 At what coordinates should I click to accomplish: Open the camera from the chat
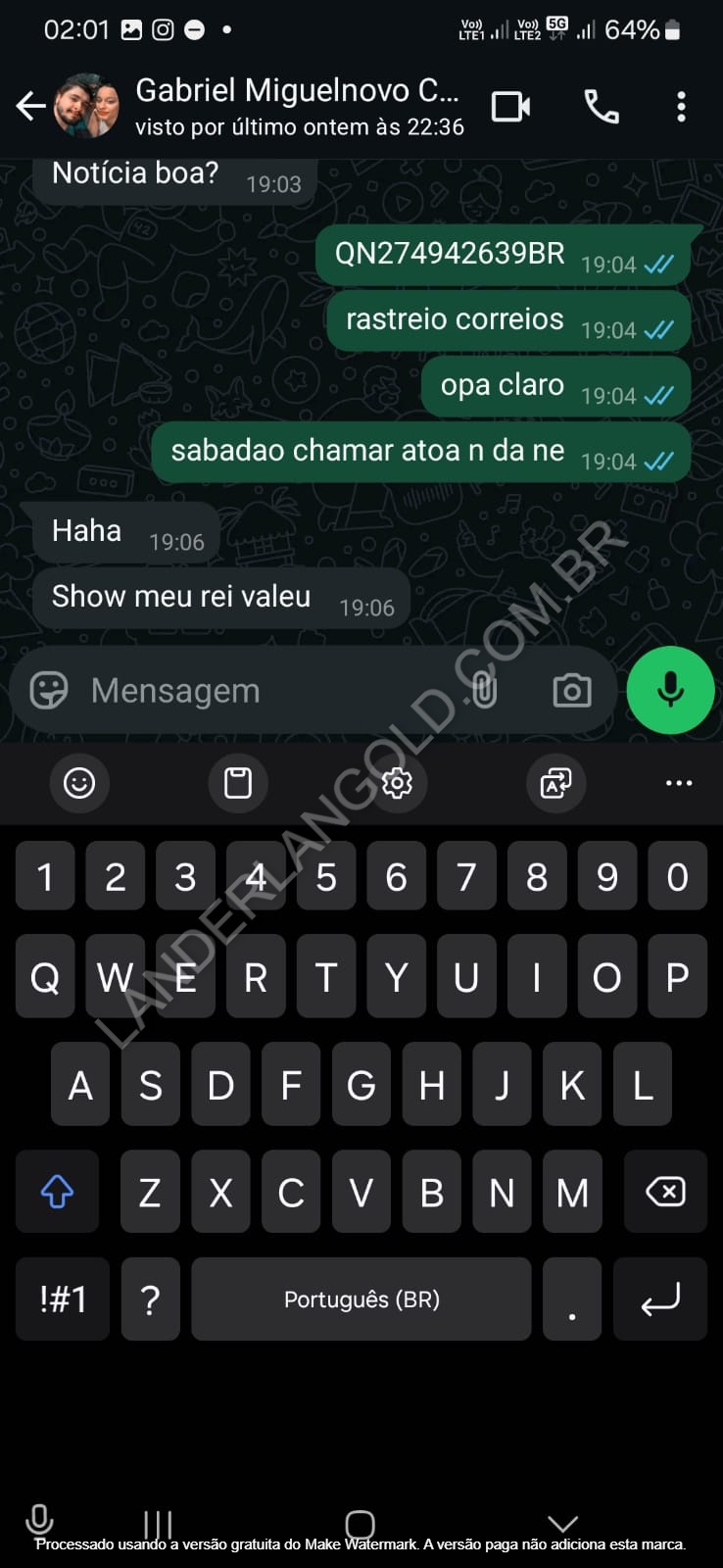point(571,691)
